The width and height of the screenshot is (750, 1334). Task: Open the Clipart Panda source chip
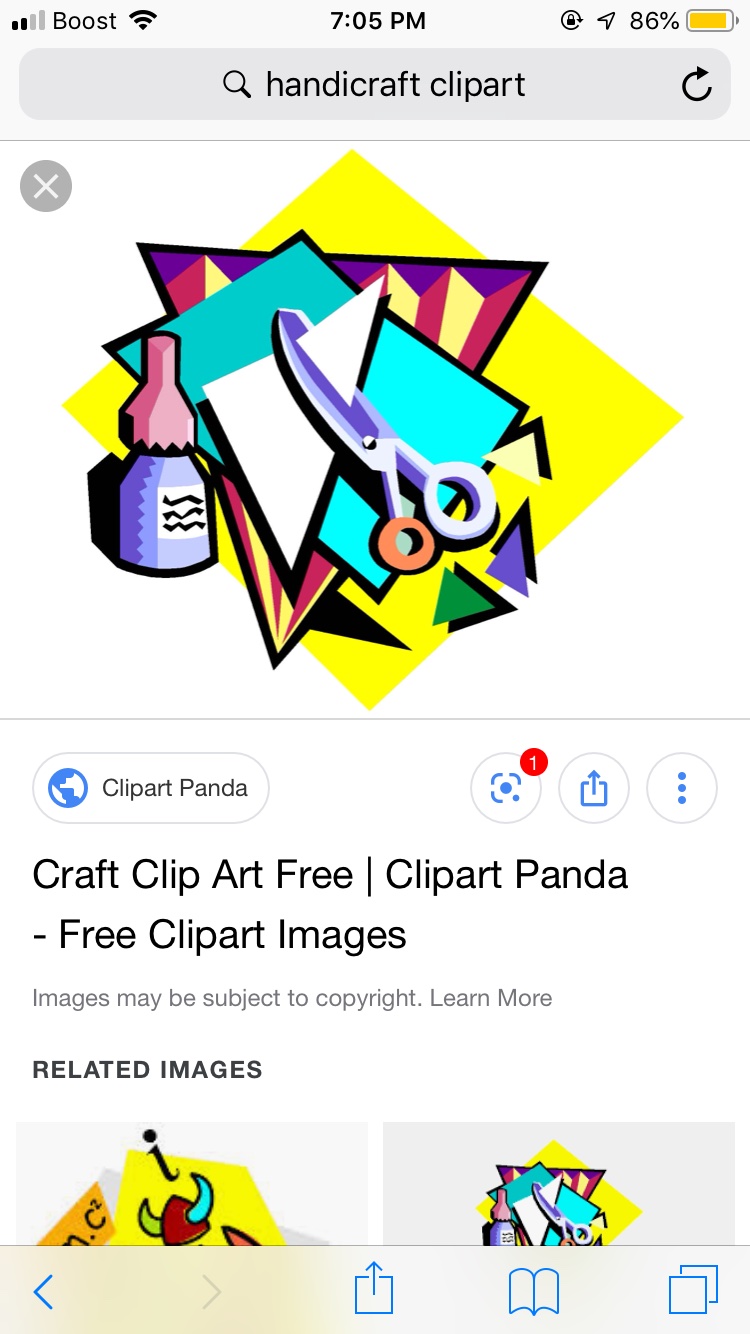click(151, 788)
